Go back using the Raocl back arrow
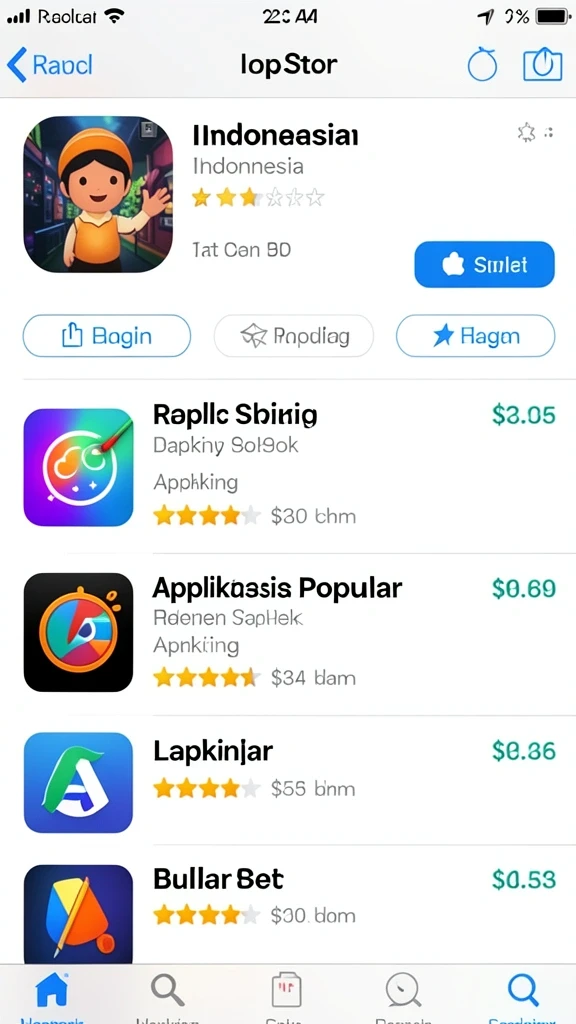The height and width of the screenshot is (1024, 576). tap(50, 65)
